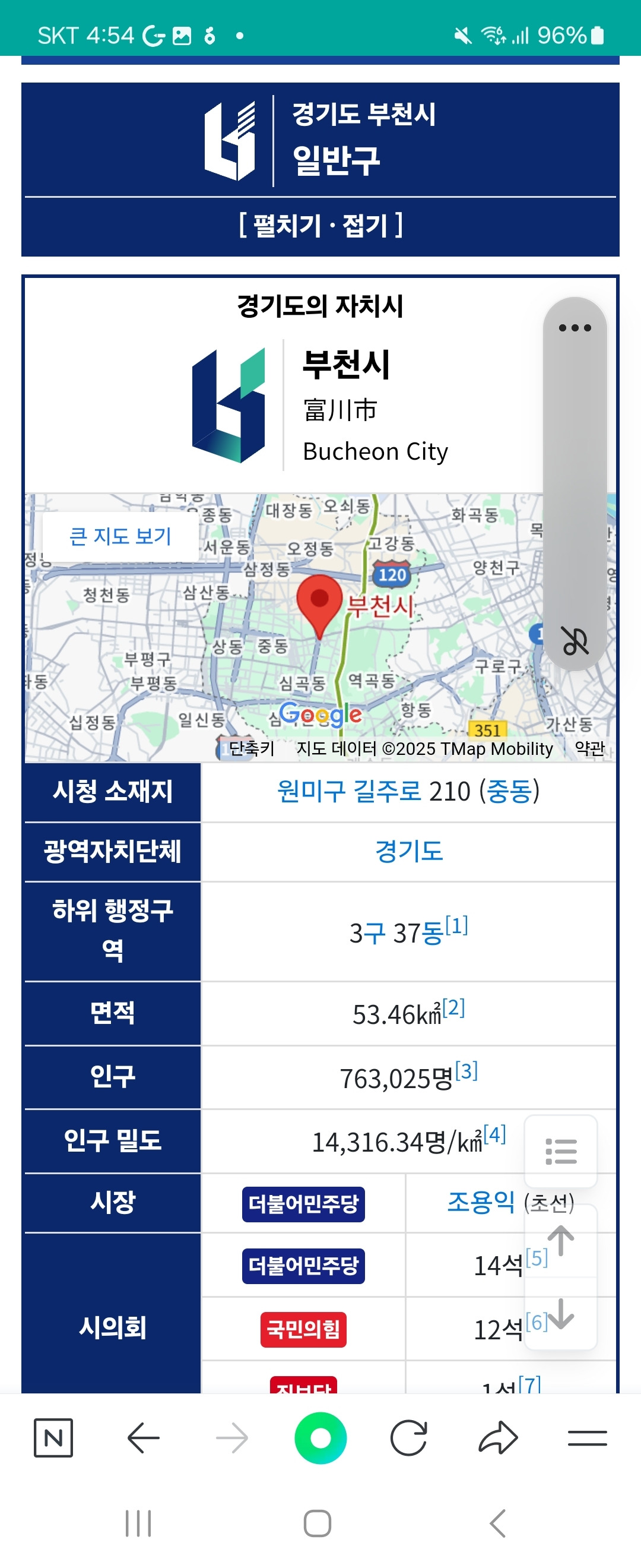Tap the scroll-to-top arrow button

click(x=560, y=1242)
